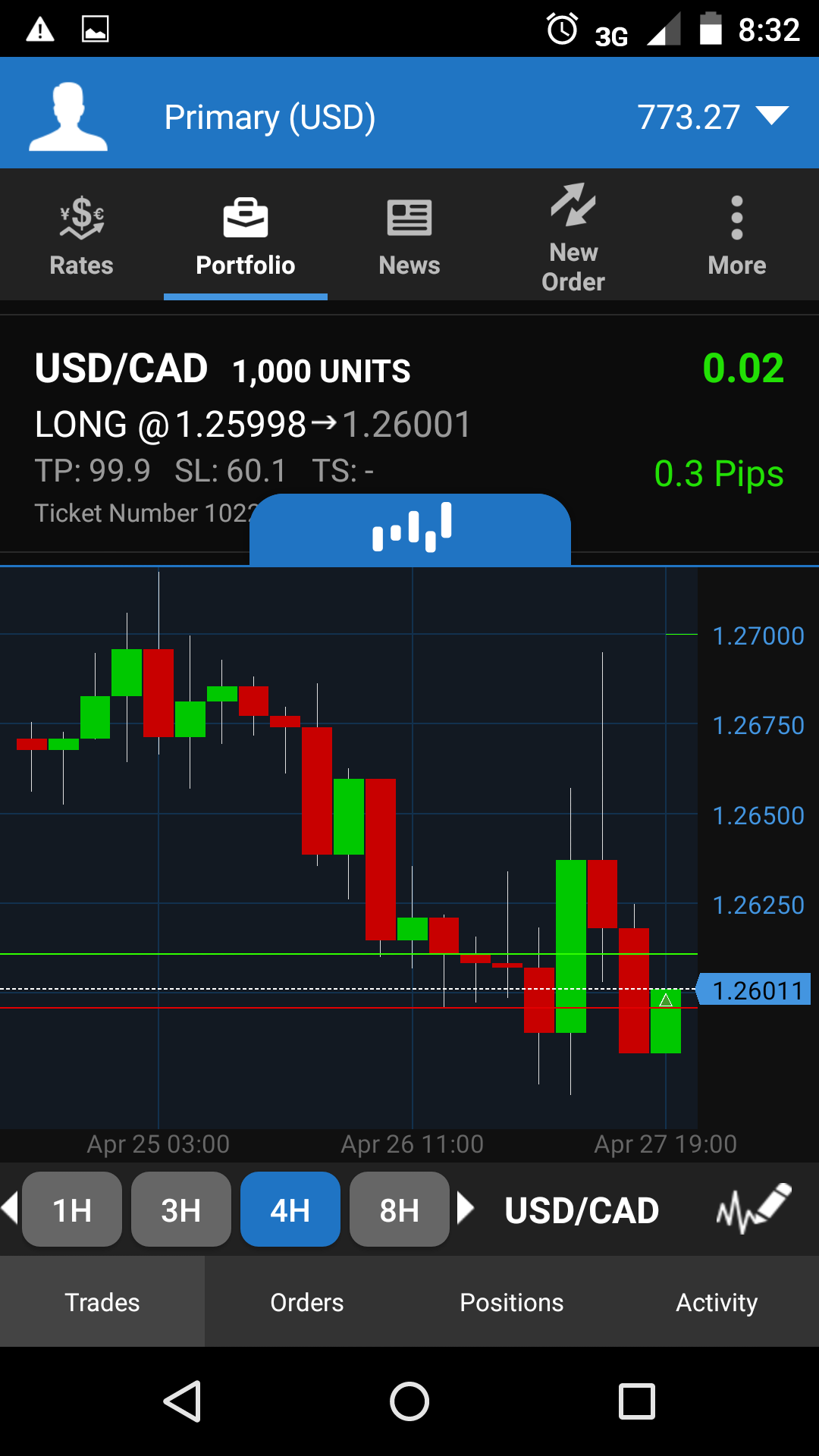Collapse the blue chart handle

pyautogui.click(x=410, y=529)
